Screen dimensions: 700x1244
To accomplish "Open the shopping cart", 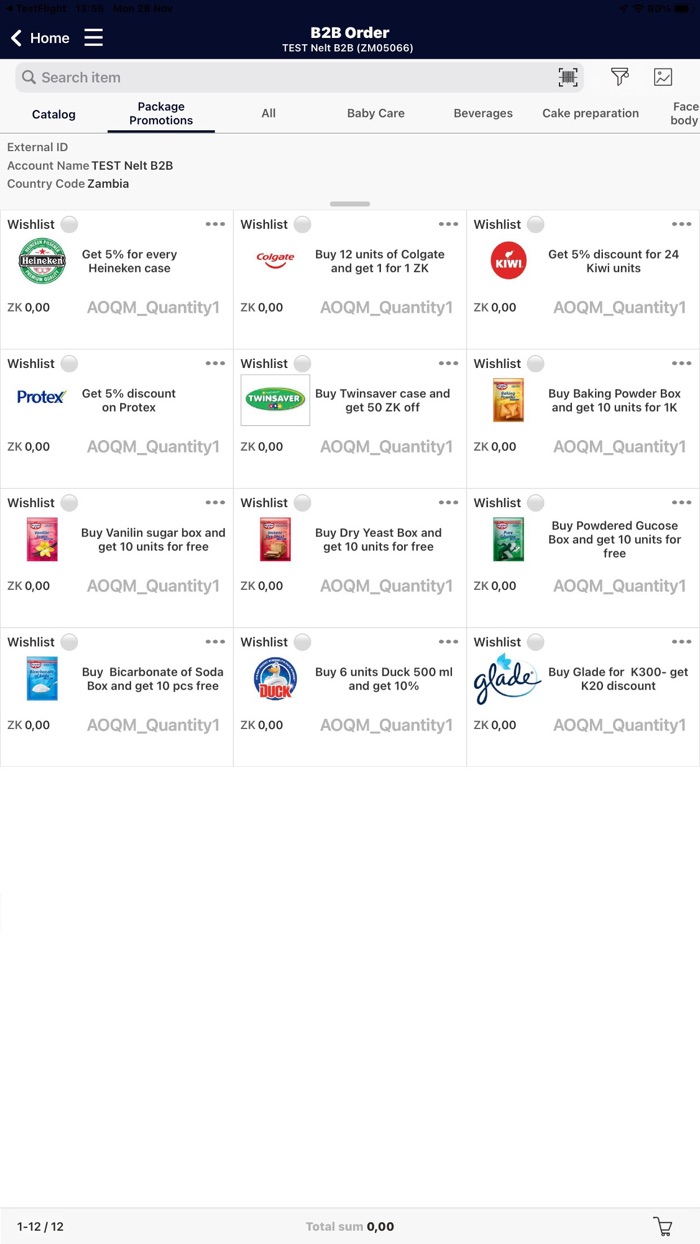I will click(662, 1226).
